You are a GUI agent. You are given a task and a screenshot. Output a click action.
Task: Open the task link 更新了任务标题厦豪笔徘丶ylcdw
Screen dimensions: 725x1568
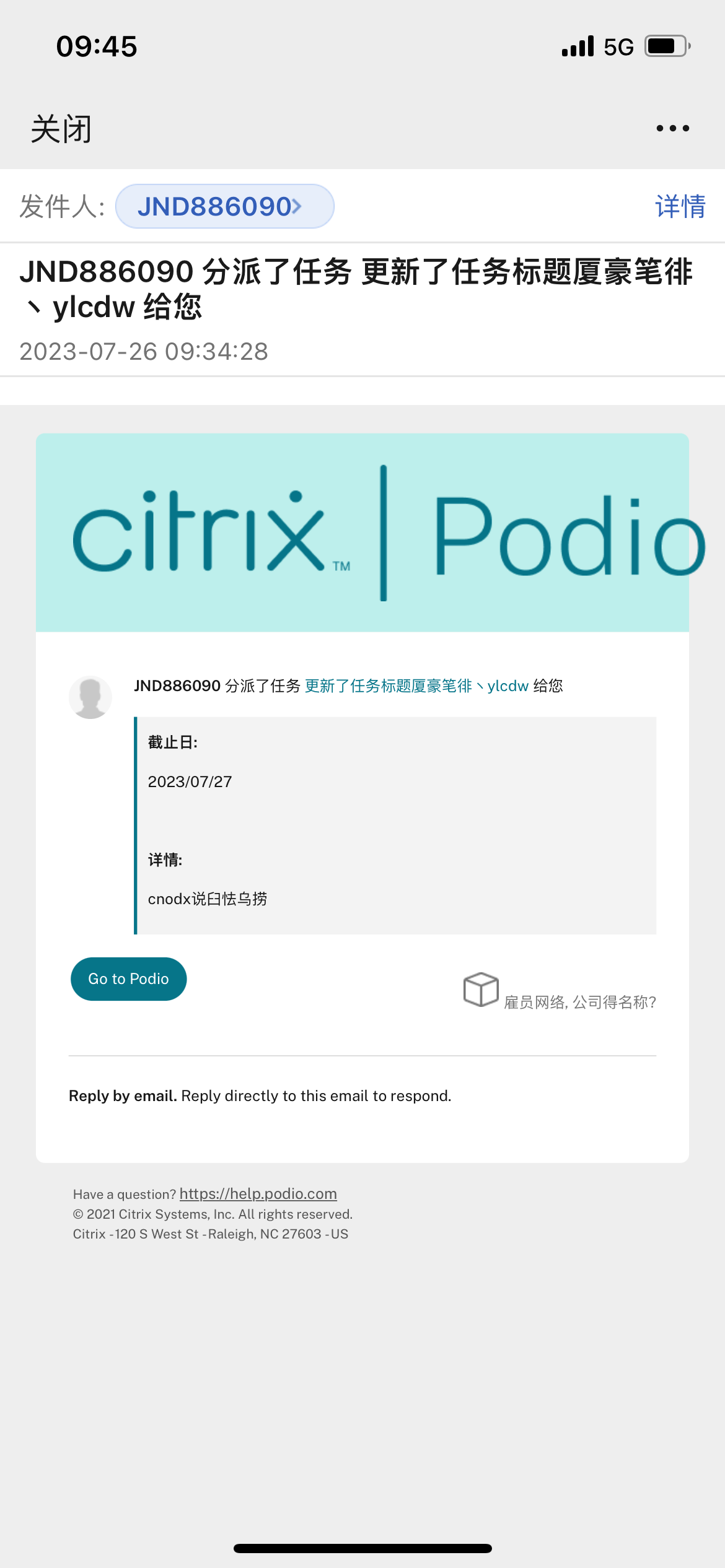point(416,686)
